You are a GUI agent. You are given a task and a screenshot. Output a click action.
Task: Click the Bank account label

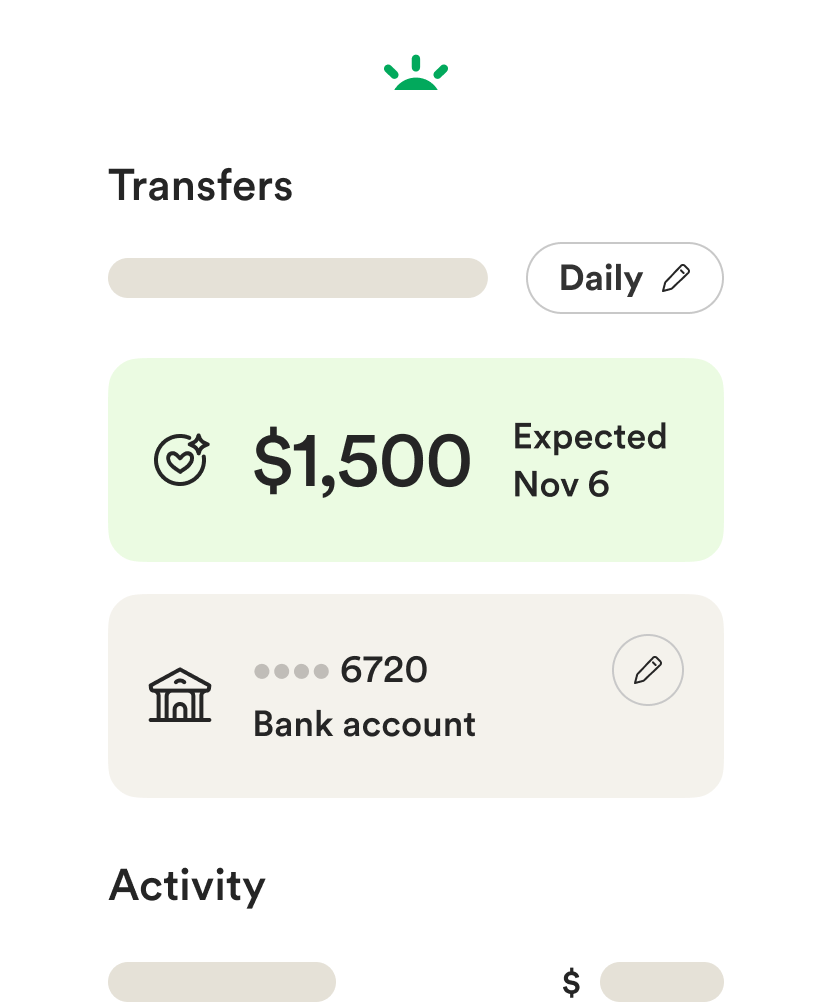click(364, 724)
